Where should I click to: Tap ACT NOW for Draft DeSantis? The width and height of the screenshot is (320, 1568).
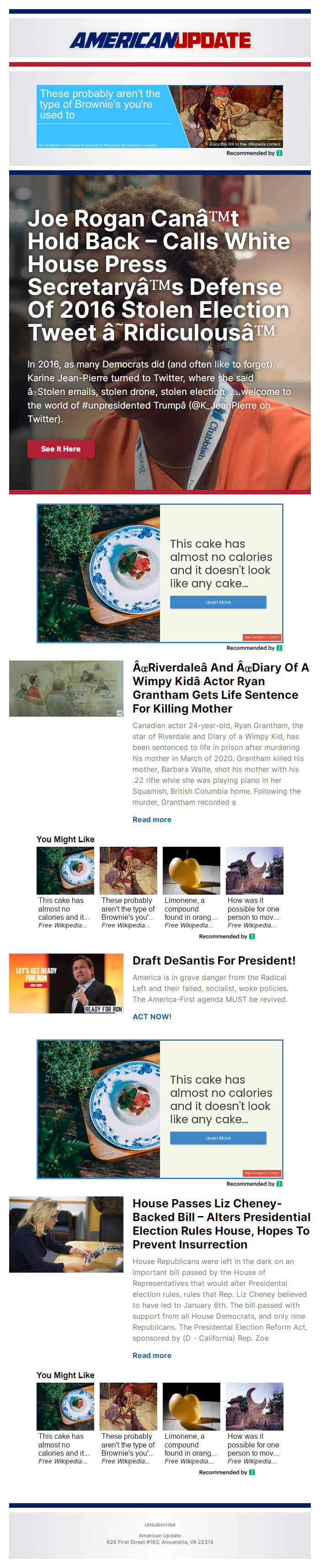[152, 1017]
